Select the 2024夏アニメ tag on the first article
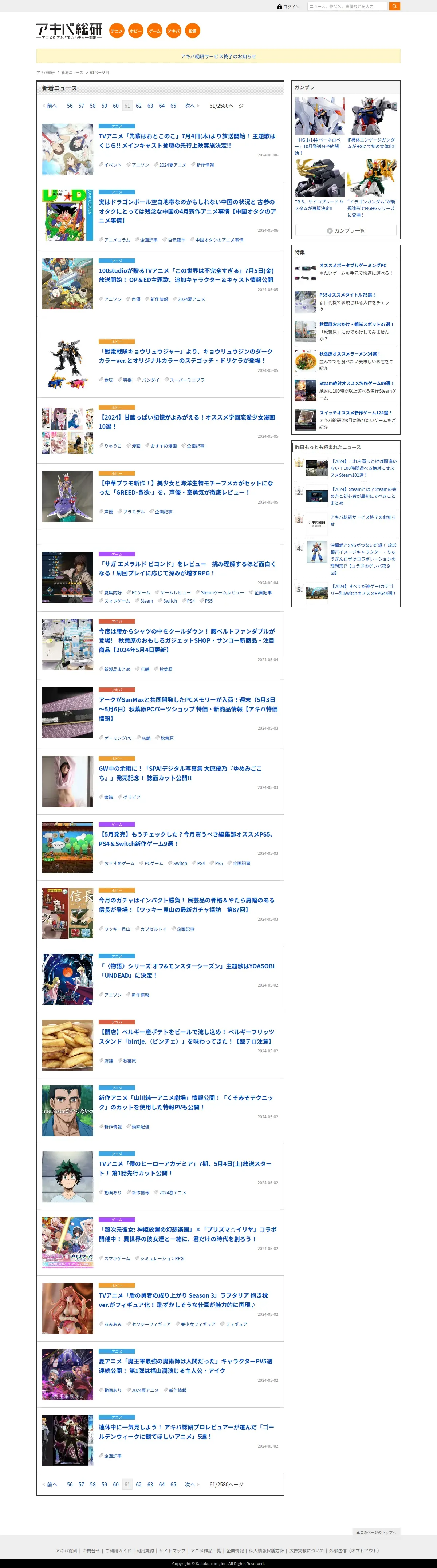Screen dimensions: 437x1568 (173, 165)
